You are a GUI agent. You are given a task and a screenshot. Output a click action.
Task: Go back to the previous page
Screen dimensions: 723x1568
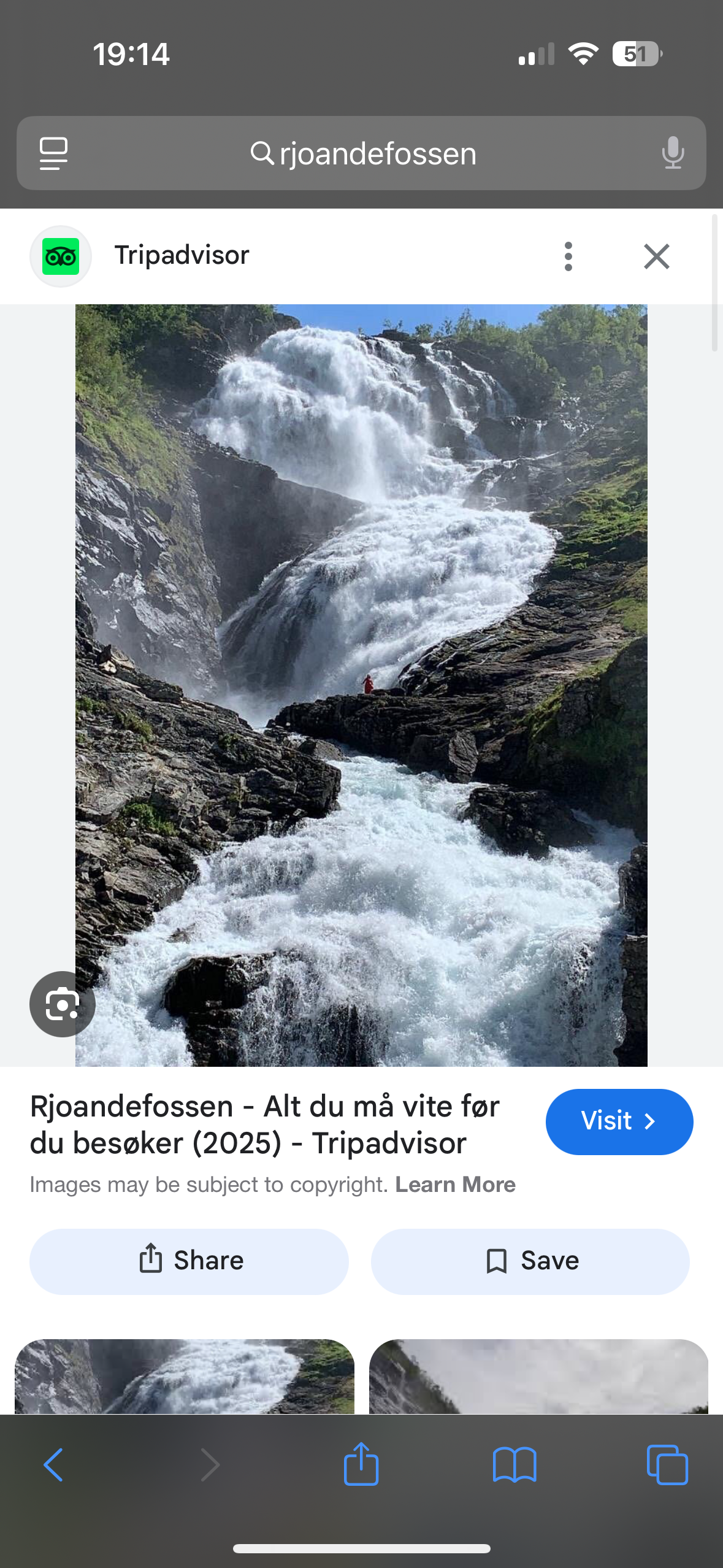click(53, 1465)
